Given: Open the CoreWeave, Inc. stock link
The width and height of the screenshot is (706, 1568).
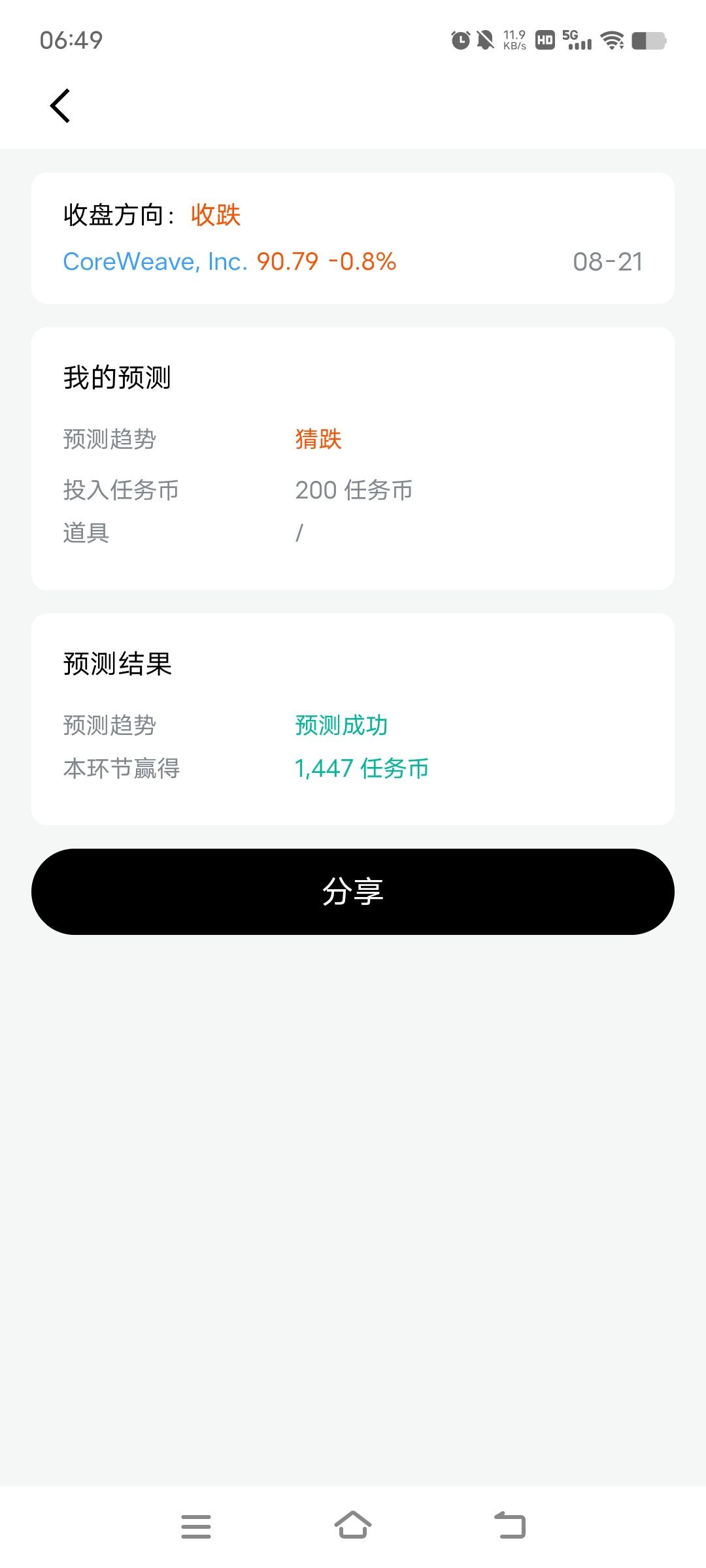Looking at the screenshot, I should [x=156, y=261].
